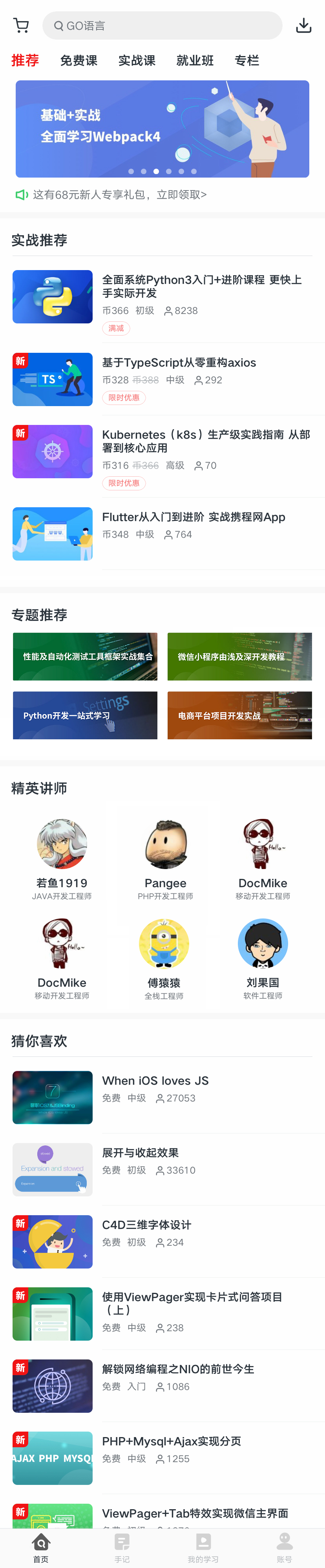325x1568 pixels.
Task: Open the Python开发一站式学习 topic
Action: tap(85, 715)
